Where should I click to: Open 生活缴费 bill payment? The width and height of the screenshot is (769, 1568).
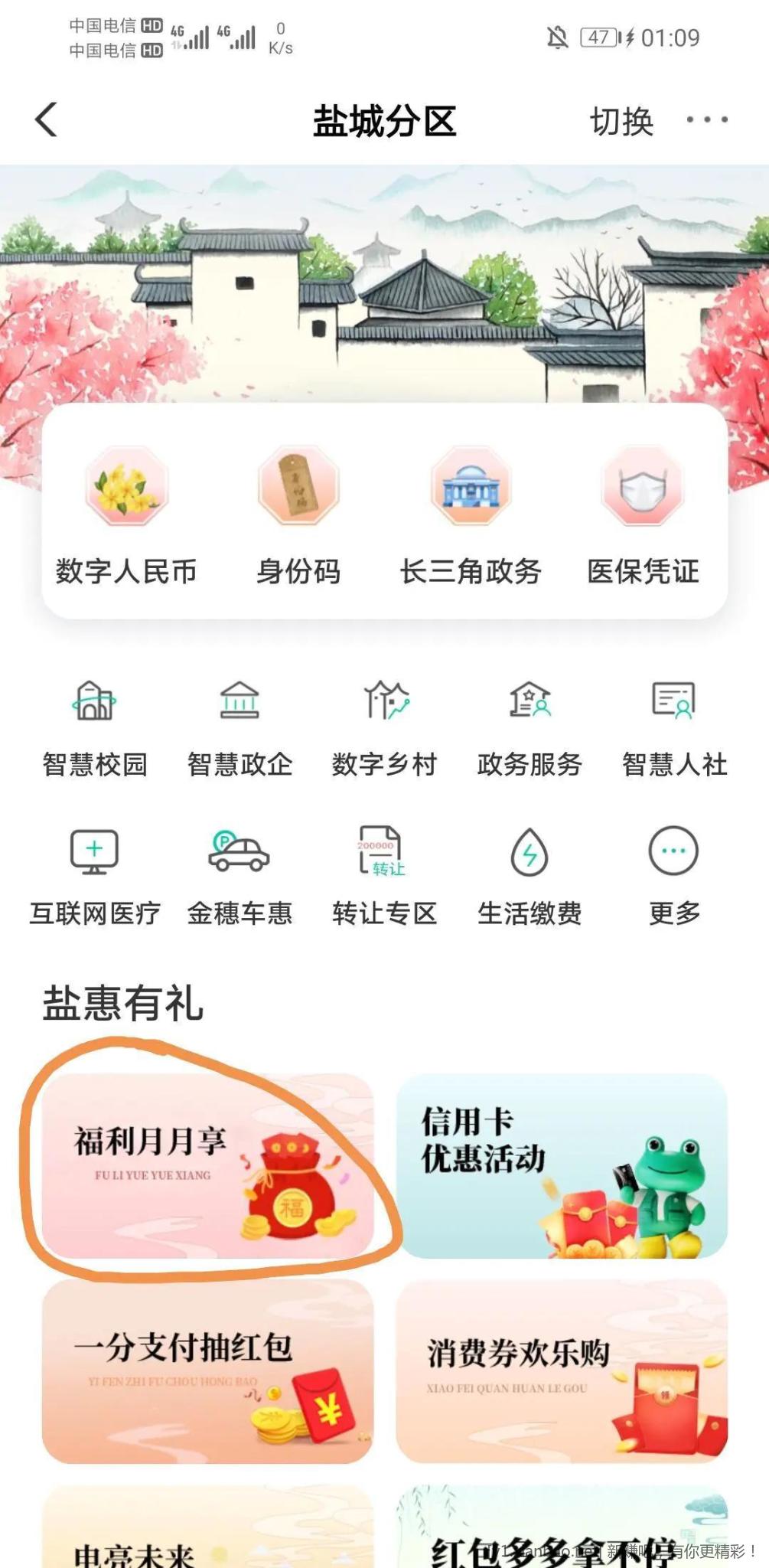point(528,877)
